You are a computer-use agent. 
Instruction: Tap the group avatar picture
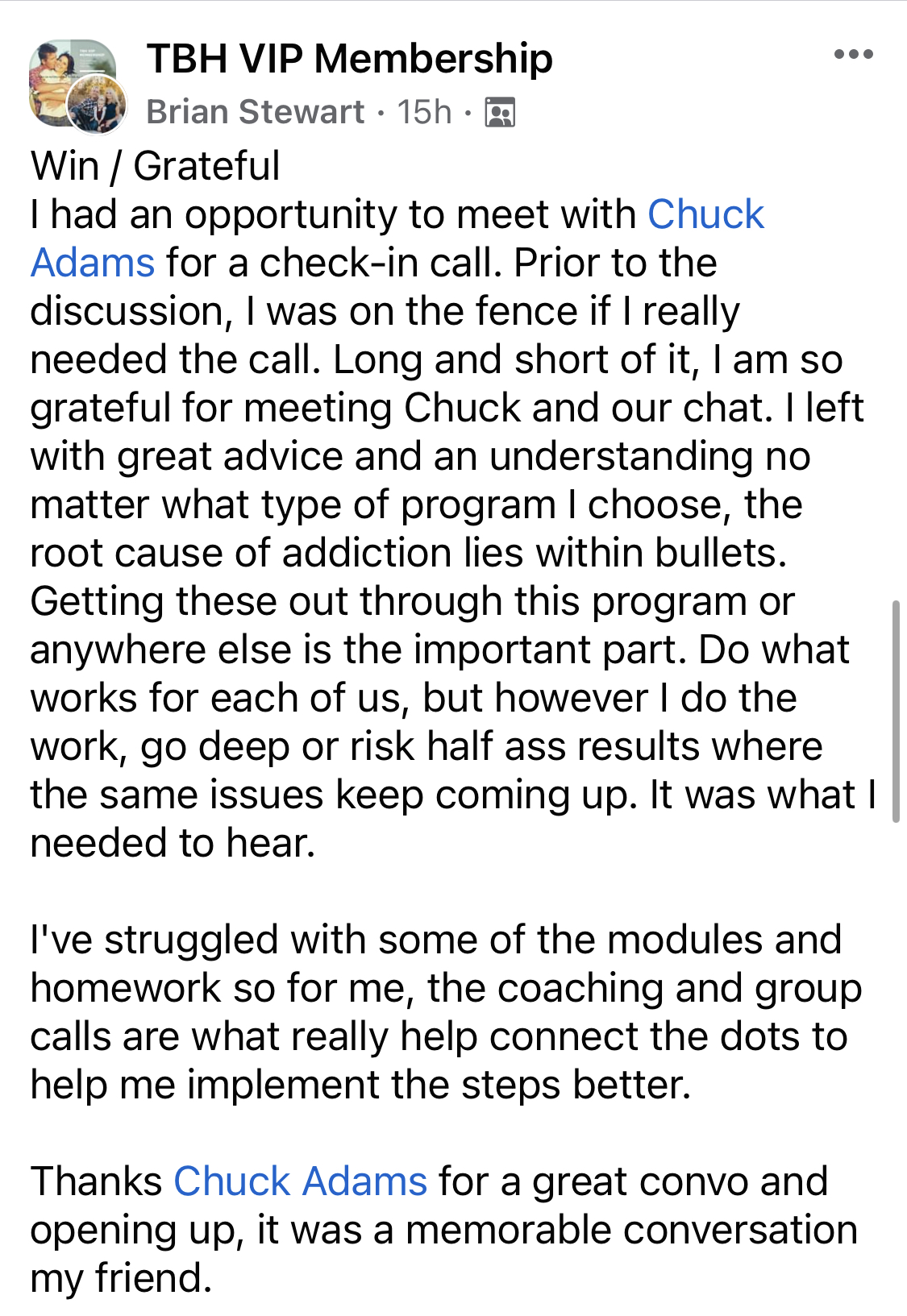[x=64, y=74]
